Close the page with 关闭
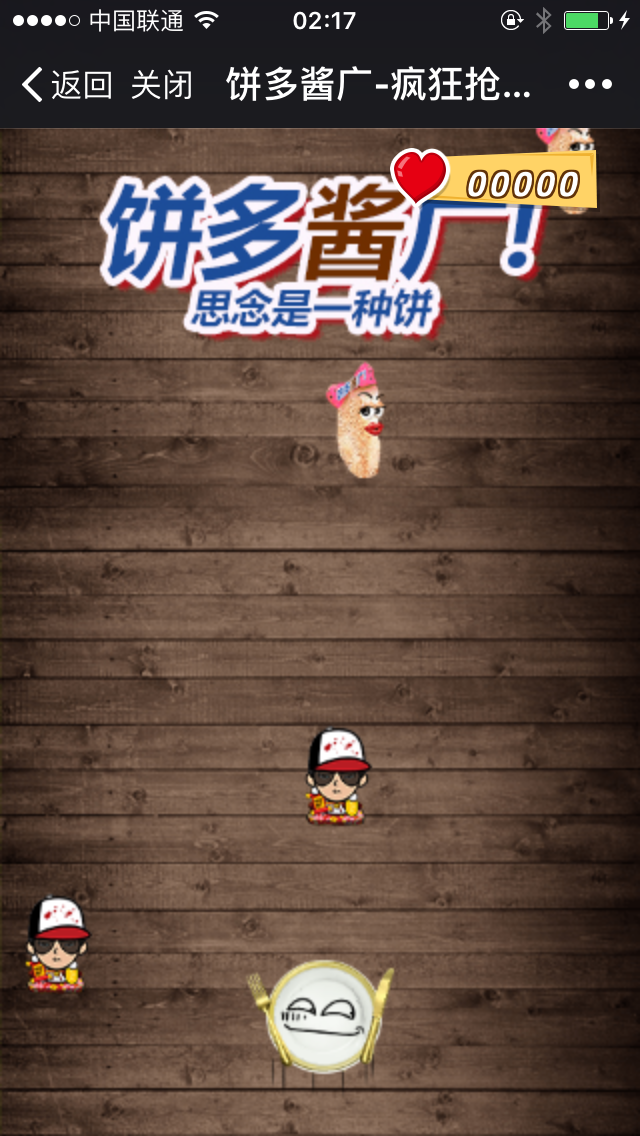This screenshot has height=1136, width=640. tap(161, 85)
